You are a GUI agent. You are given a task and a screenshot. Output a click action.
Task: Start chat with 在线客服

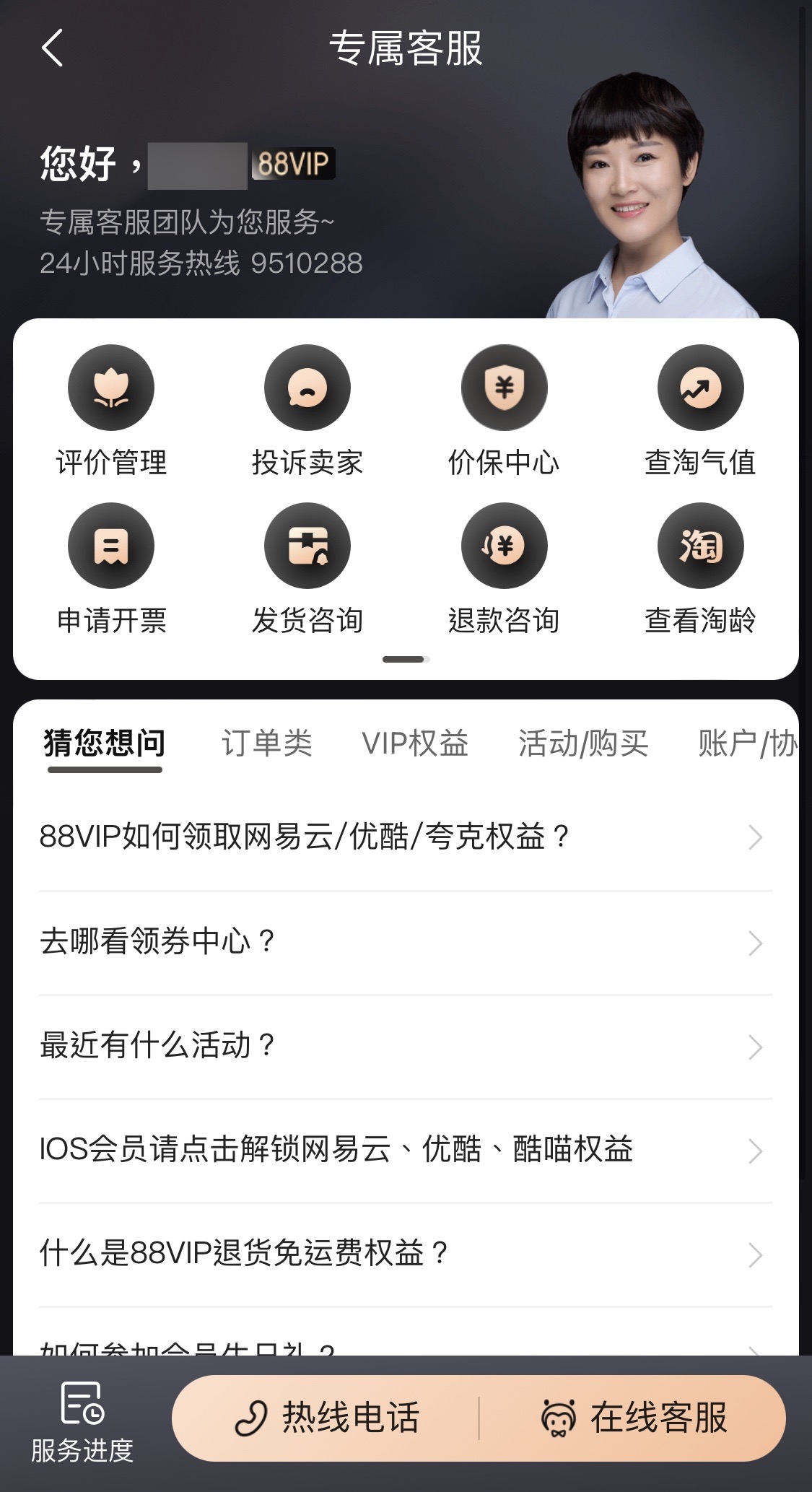tap(634, 1418)
